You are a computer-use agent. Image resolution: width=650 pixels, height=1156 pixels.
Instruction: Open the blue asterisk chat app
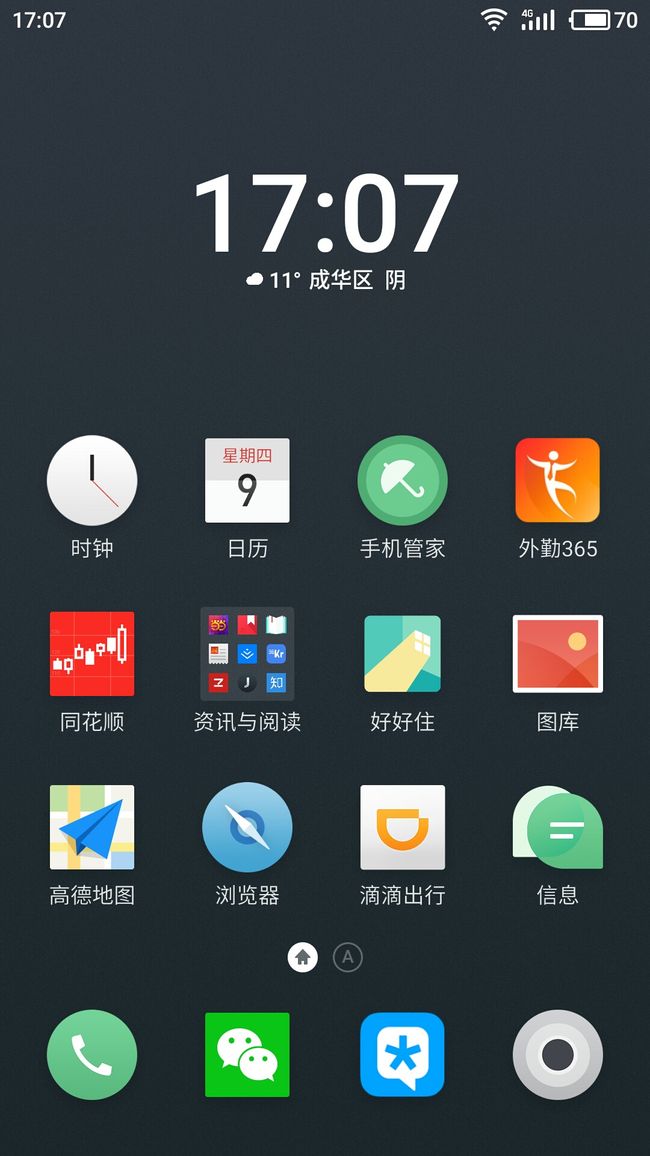(402, 1055)
